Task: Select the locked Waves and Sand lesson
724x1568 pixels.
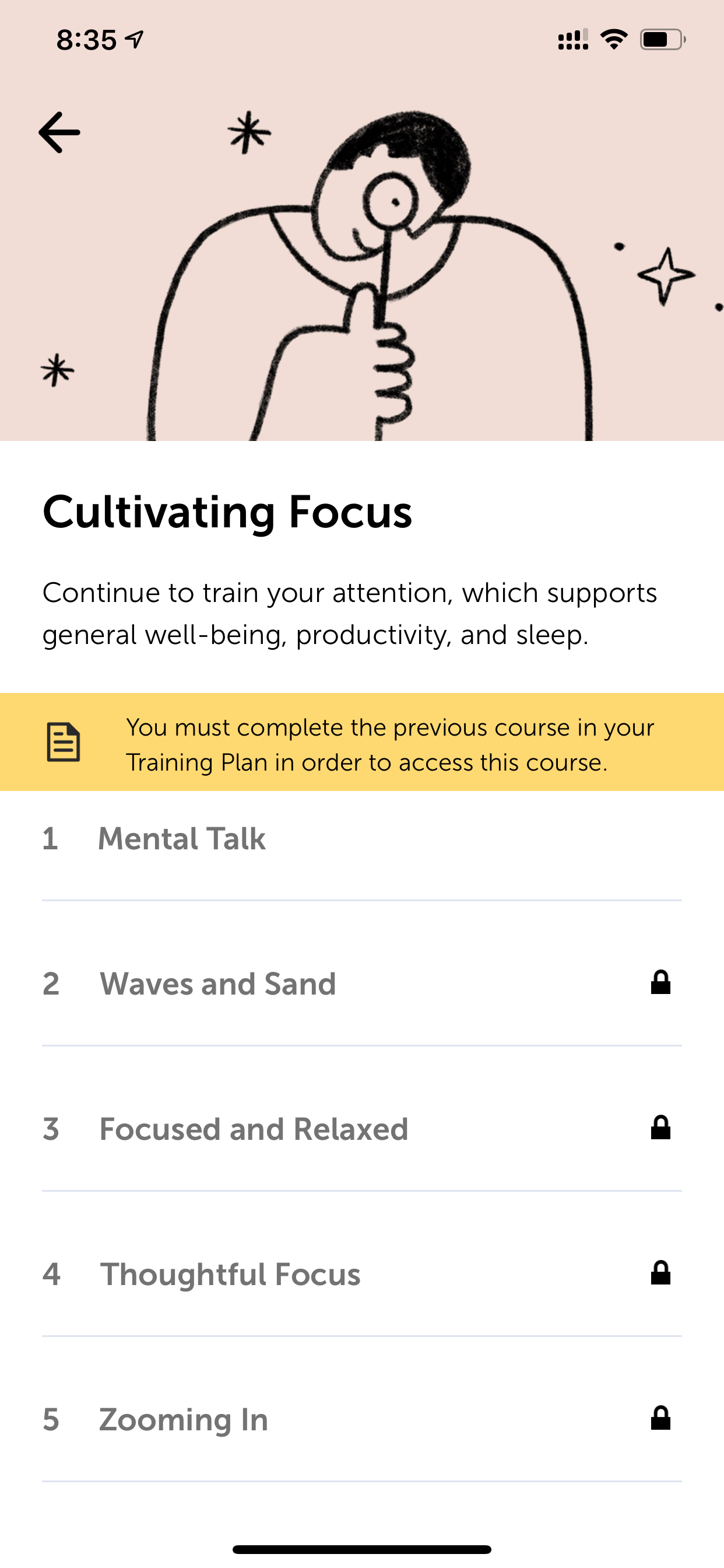Action: [x=362, y=984]
